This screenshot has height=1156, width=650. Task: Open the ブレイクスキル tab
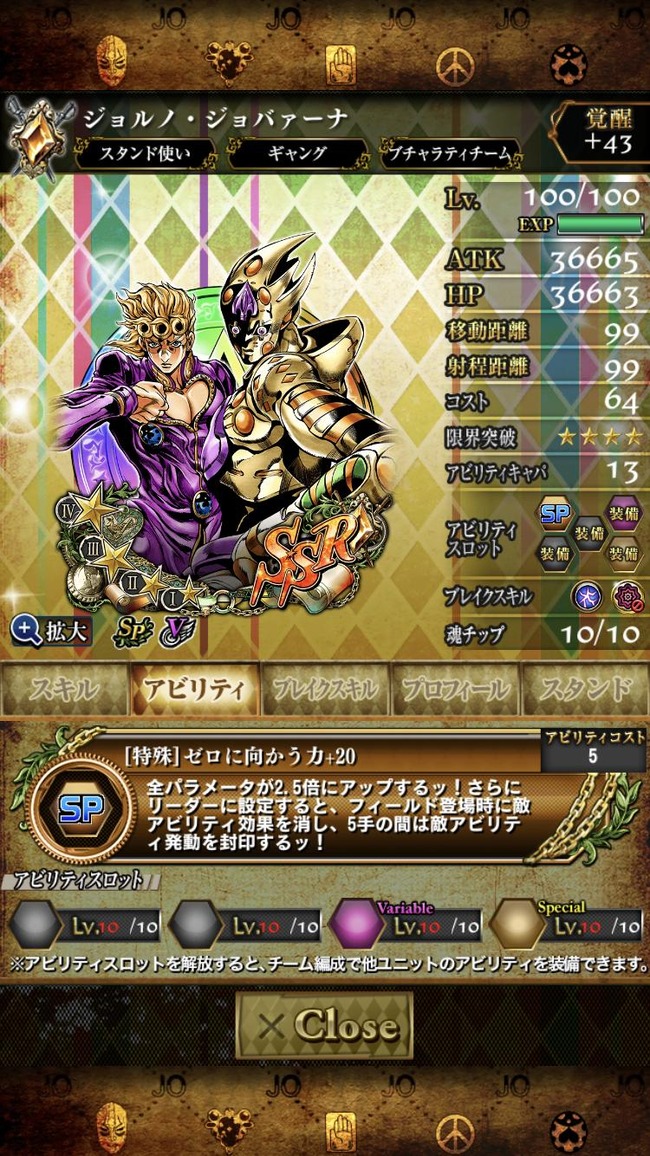tap(325, 690)
